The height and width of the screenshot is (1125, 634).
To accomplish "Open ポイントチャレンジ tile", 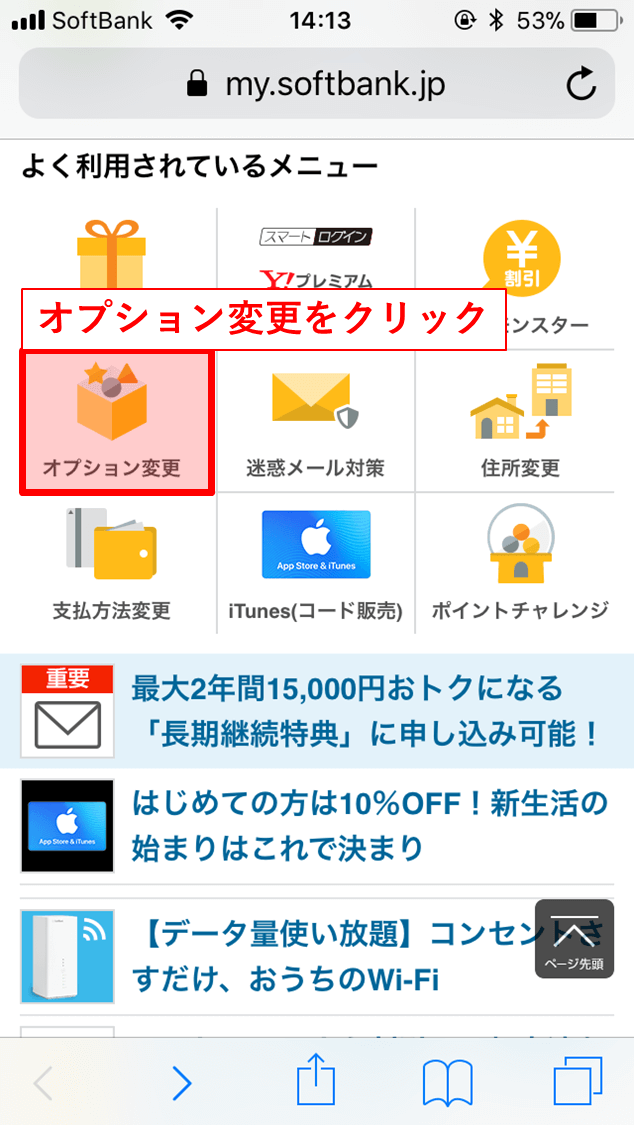I will coord(521,564).
